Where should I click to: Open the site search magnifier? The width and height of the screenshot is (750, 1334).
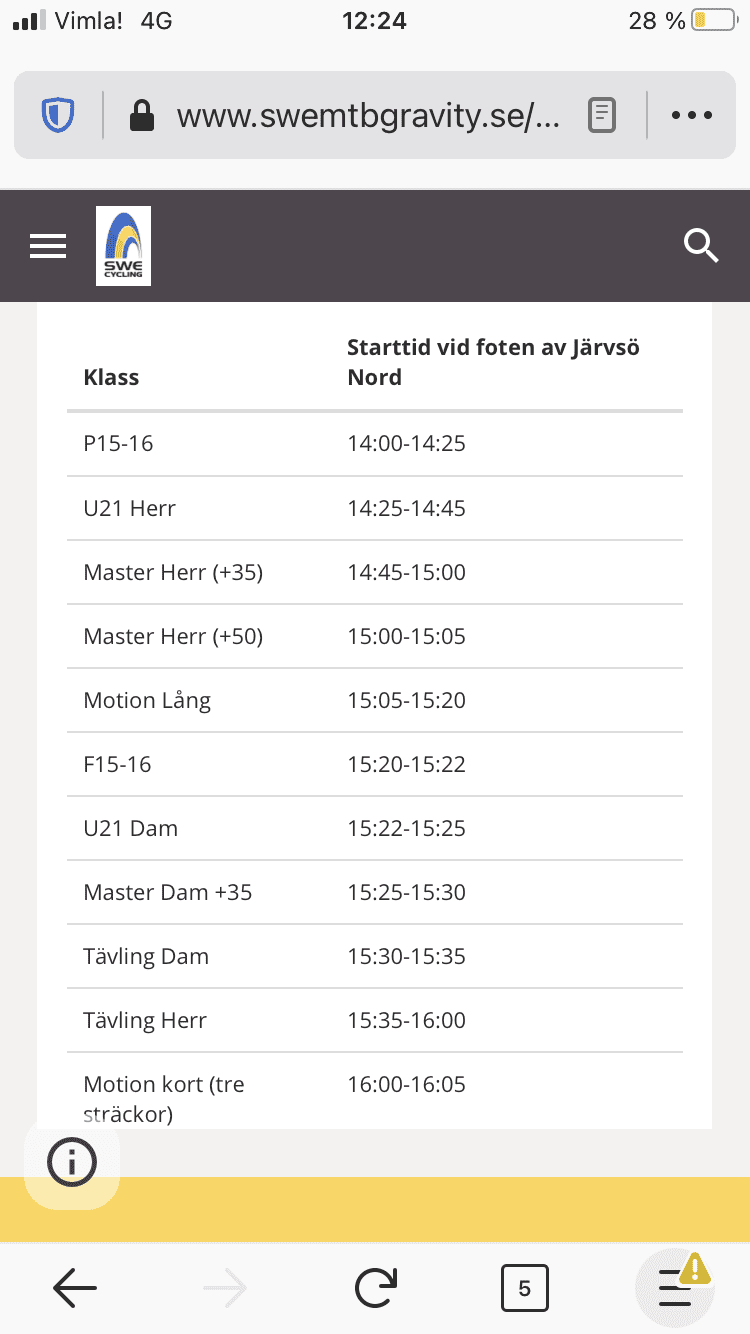click(x=701, y=245)
